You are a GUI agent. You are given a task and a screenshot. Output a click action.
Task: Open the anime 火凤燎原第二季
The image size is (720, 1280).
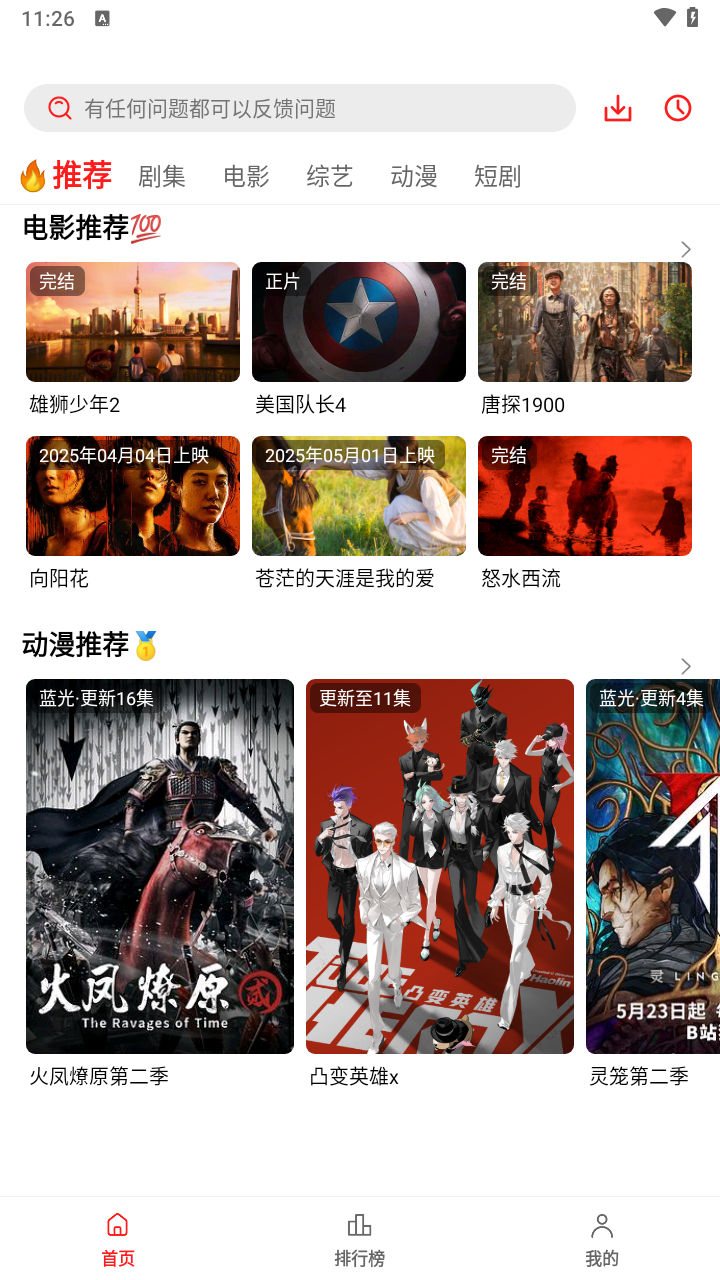pos(160,866)
